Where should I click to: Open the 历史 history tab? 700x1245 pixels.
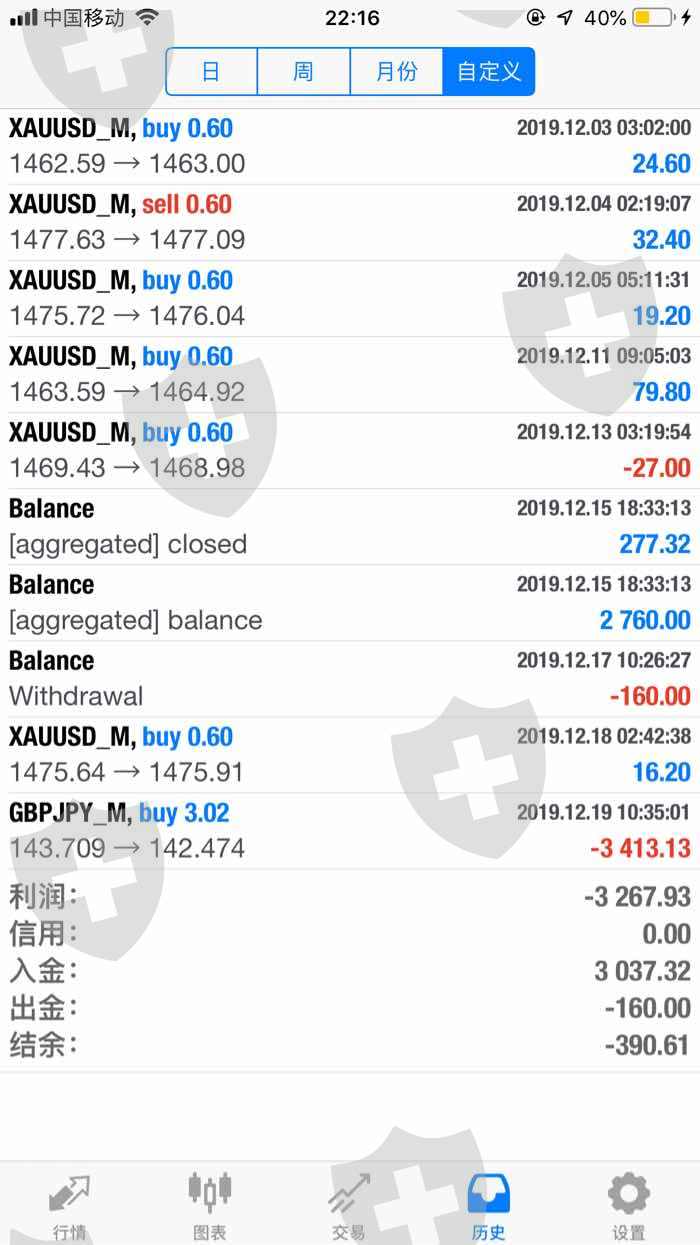point(489,1205)
